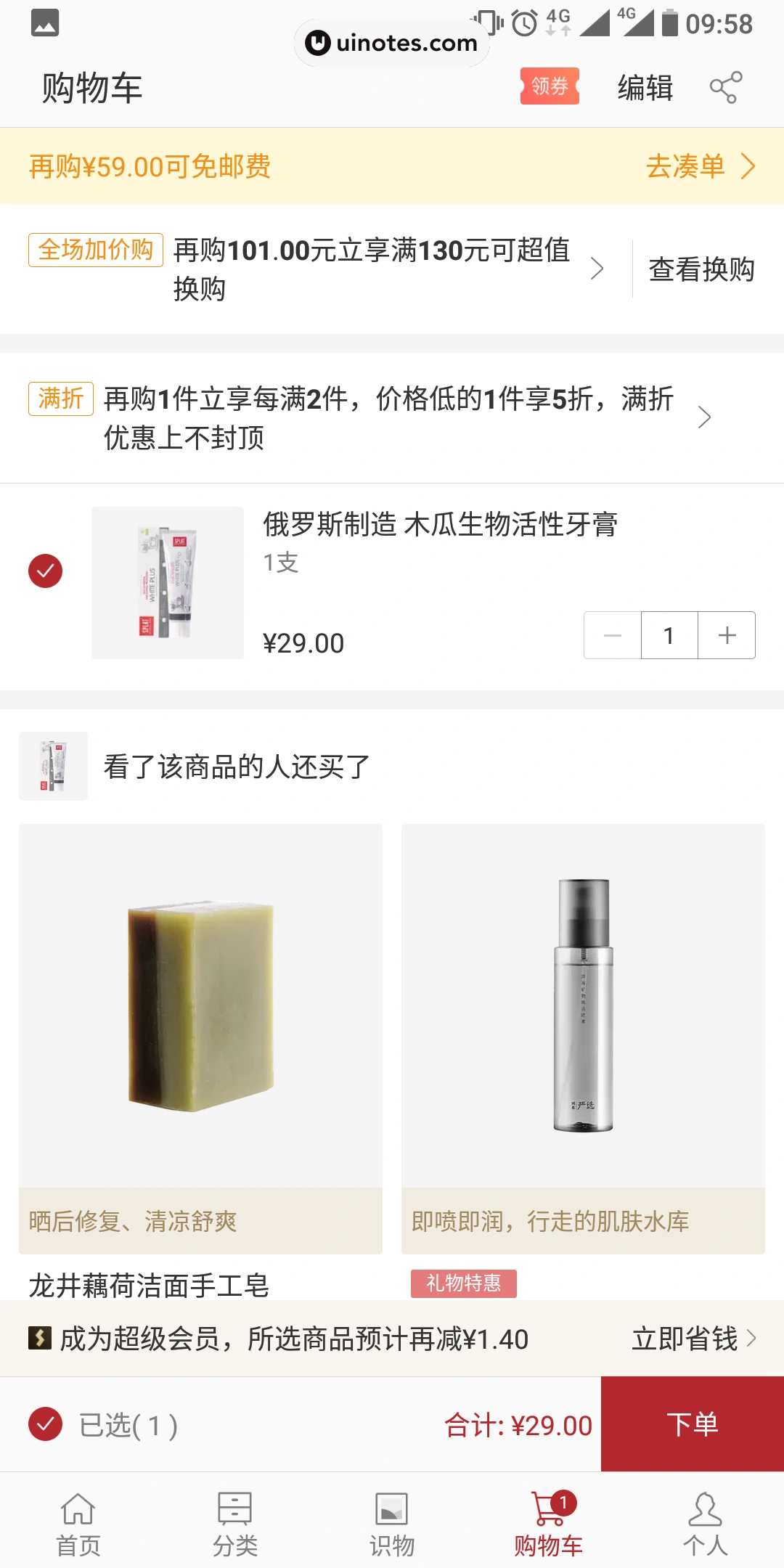Tap the share icon in top bar
Image resolution: width=784 pixels, height=1568 pixels.
pyautogui.click(x=725, y=87)
